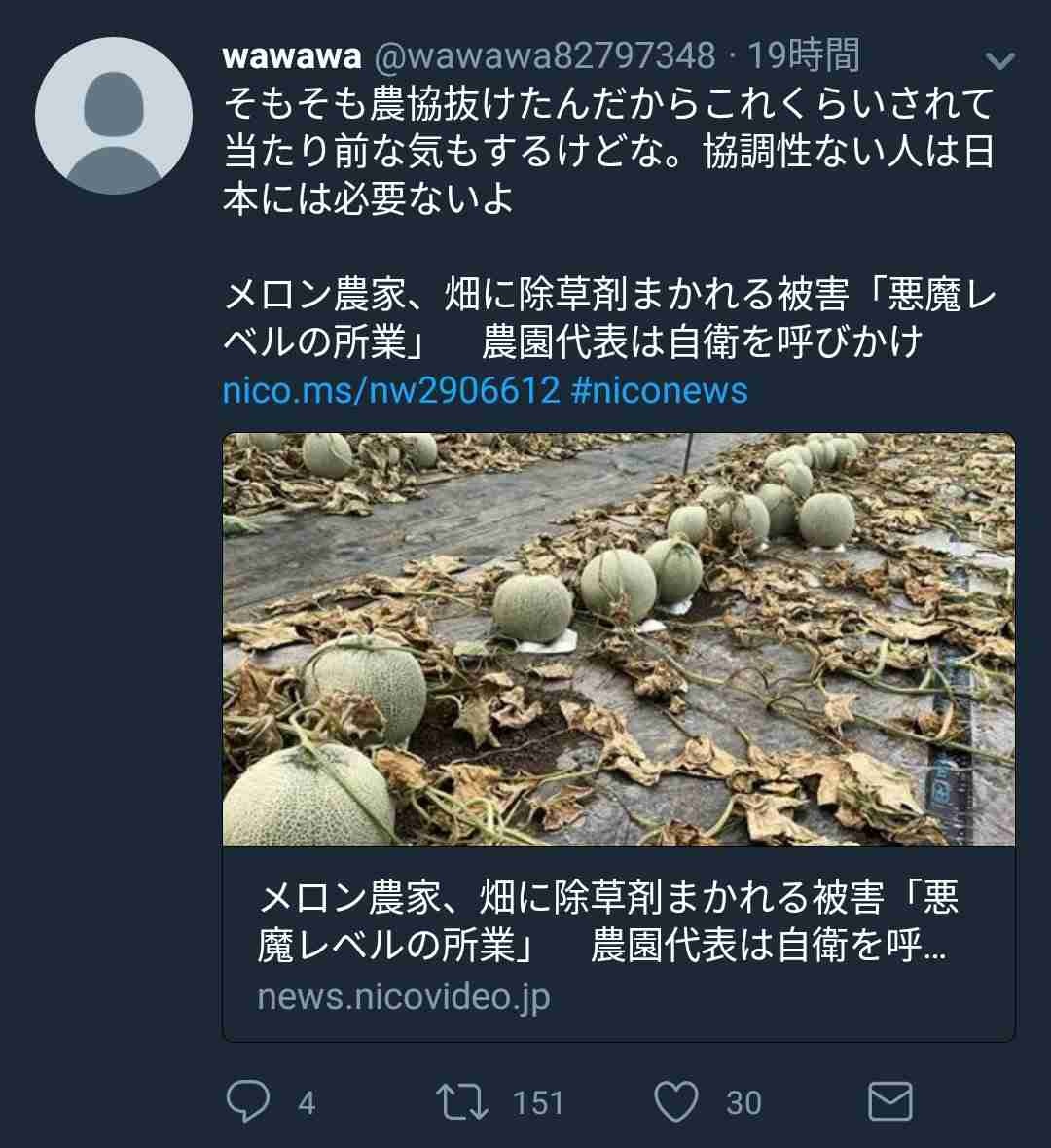The width and height of the screenshot is (1051, 1148).
Task: Open the nico.ms/nw2906612 link
Action: [390, 390]
